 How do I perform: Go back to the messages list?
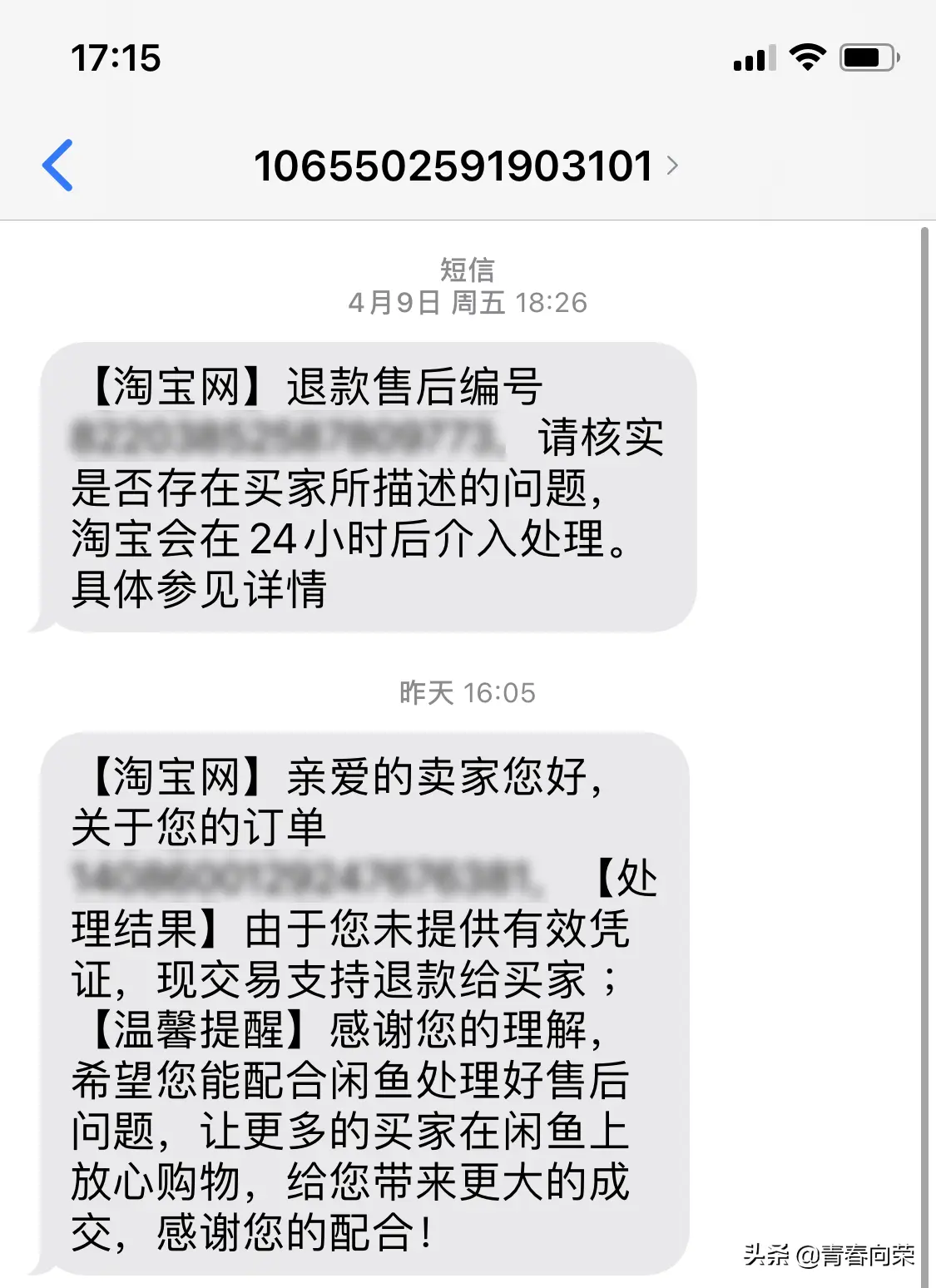point(58,166)
